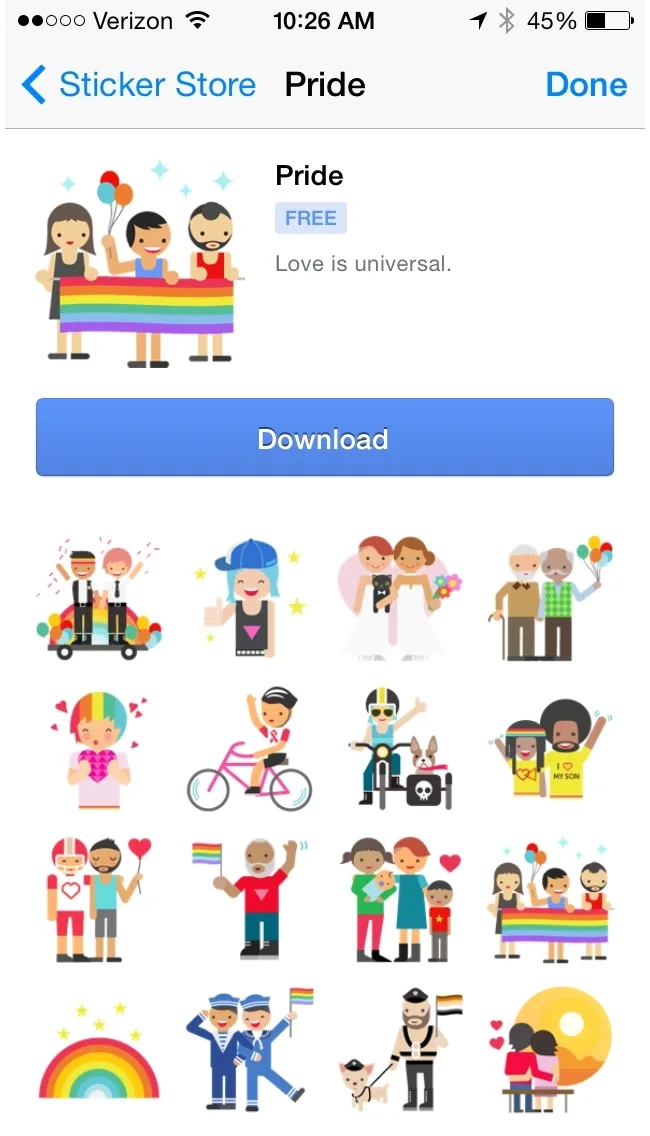The height and width of the screenshot is (1136, 650).
Task: Go back to the Sticker Store
Action: (138, 85)
